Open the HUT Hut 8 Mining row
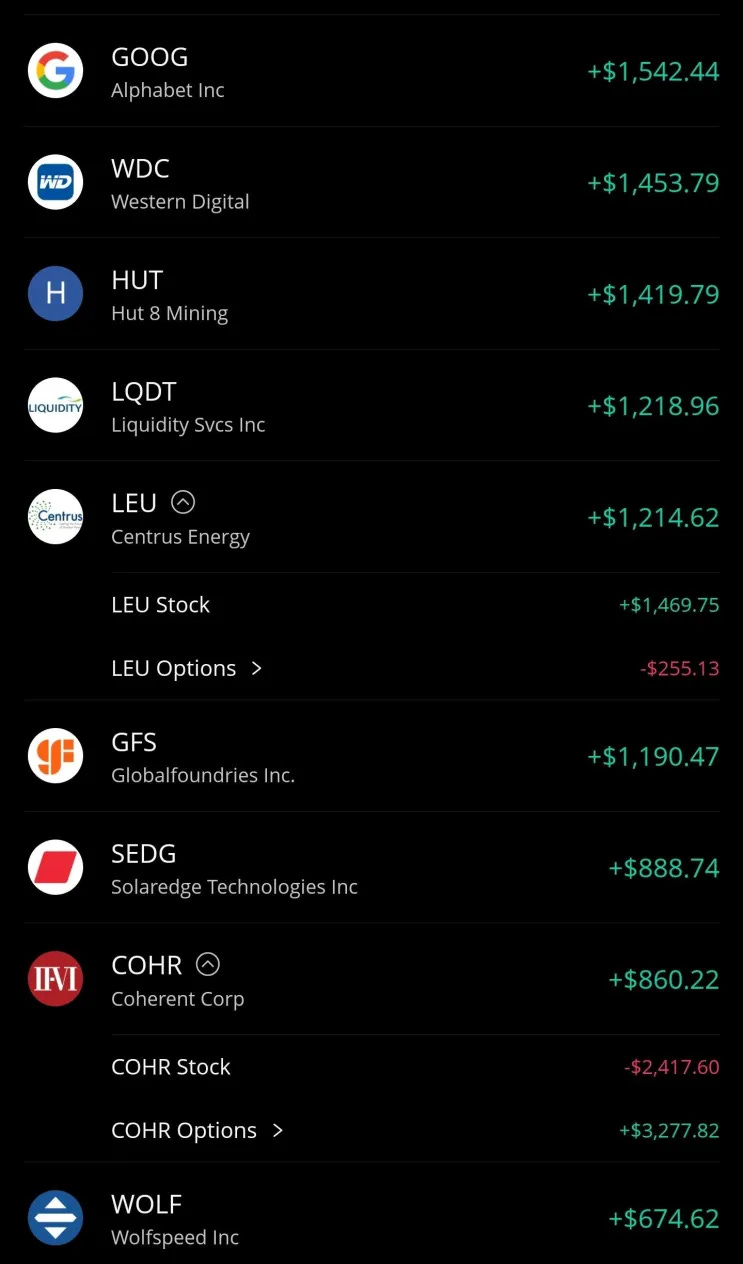This screenshot has width=743, height=1264. coord(370,295)
